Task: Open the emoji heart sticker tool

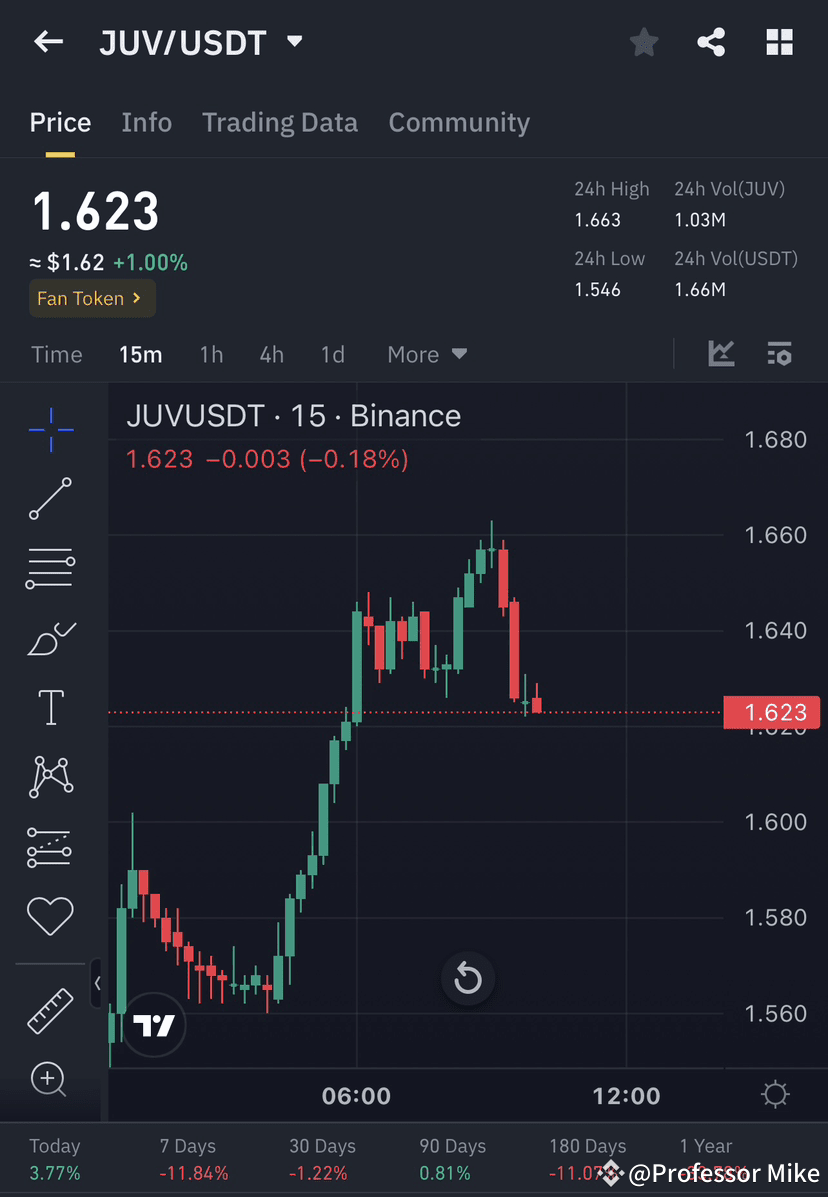Action: point(50,916)
